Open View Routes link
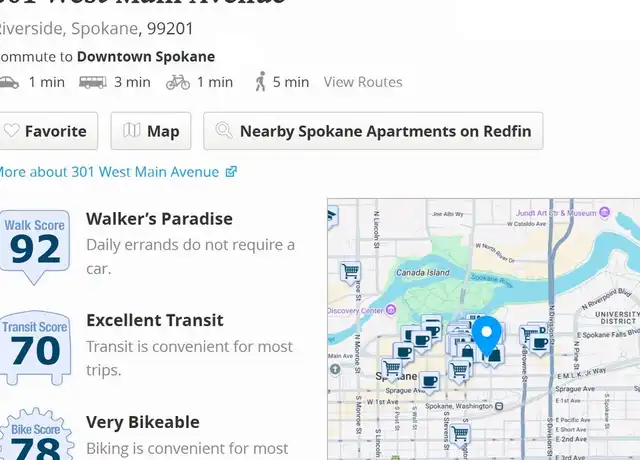 [363, 82]
